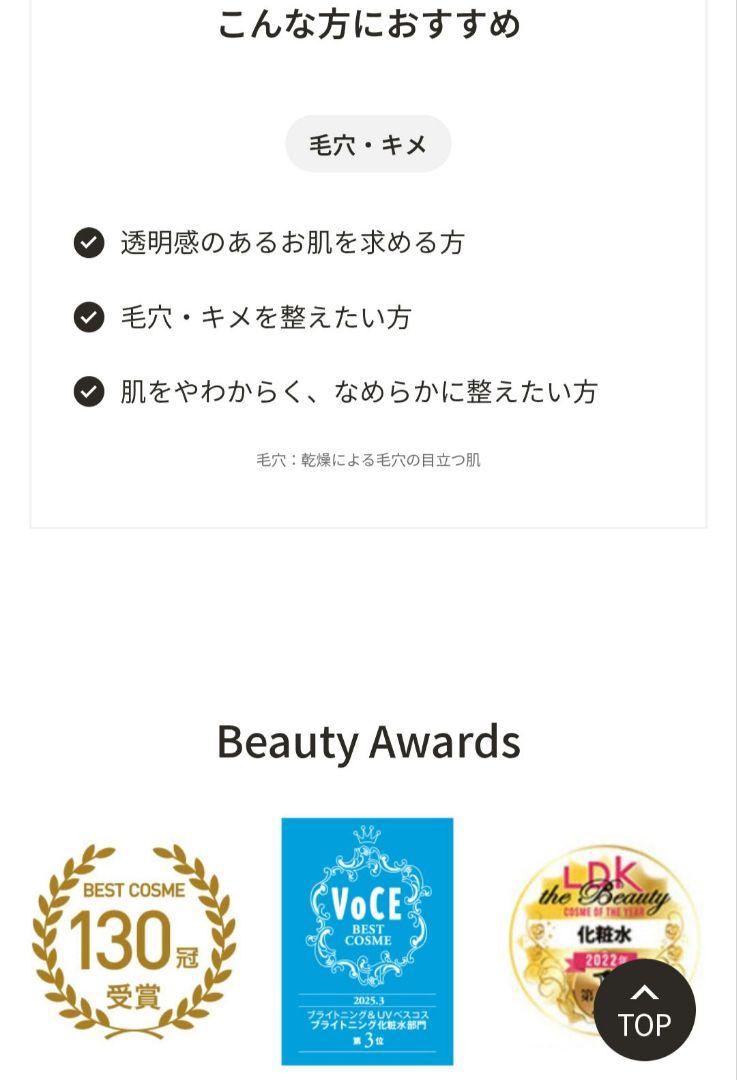This screenshot has width=737, height=1080.
Task: Select the 毛穴・キメ chip
Action: pyautogui.click(x=368, y=144)
